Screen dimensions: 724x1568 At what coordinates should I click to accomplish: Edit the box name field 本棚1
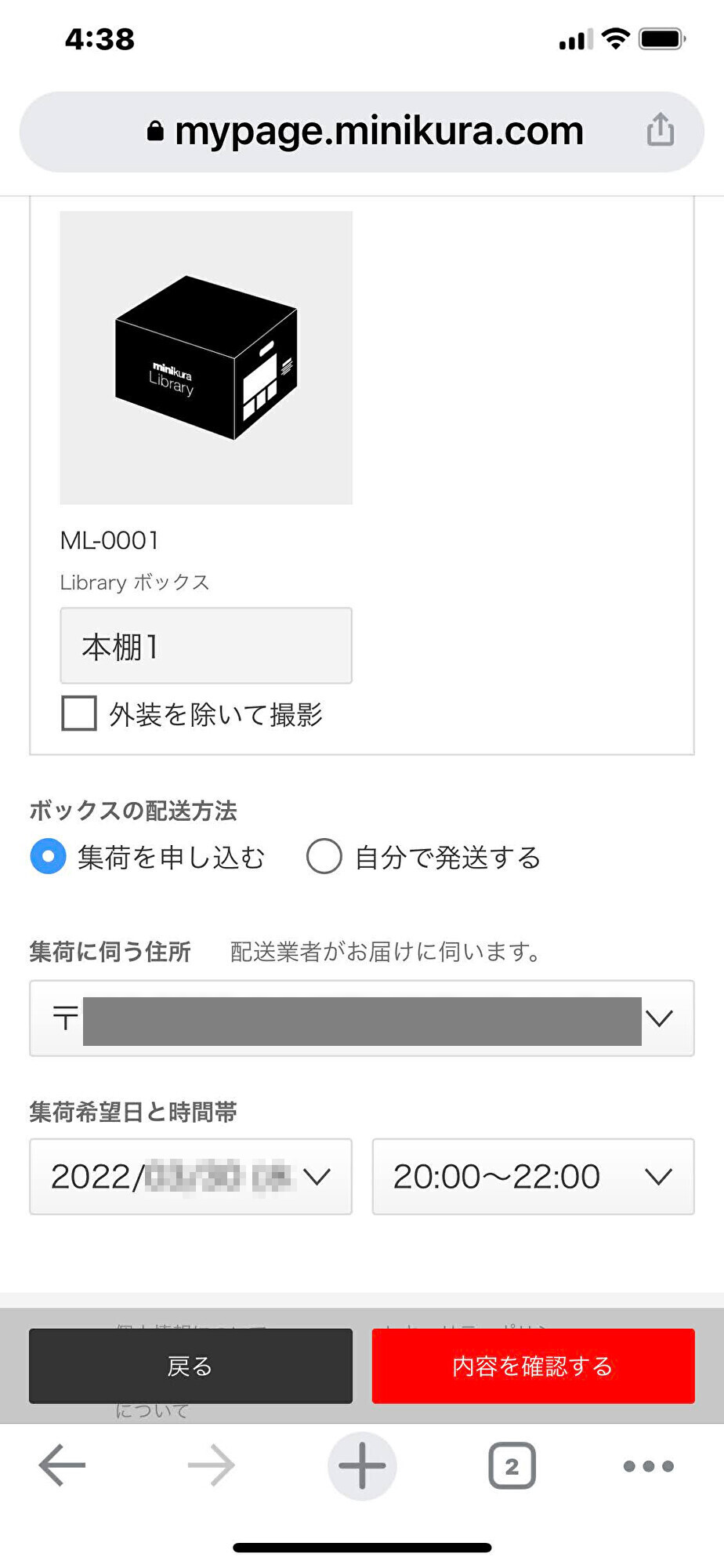[206, 646]
